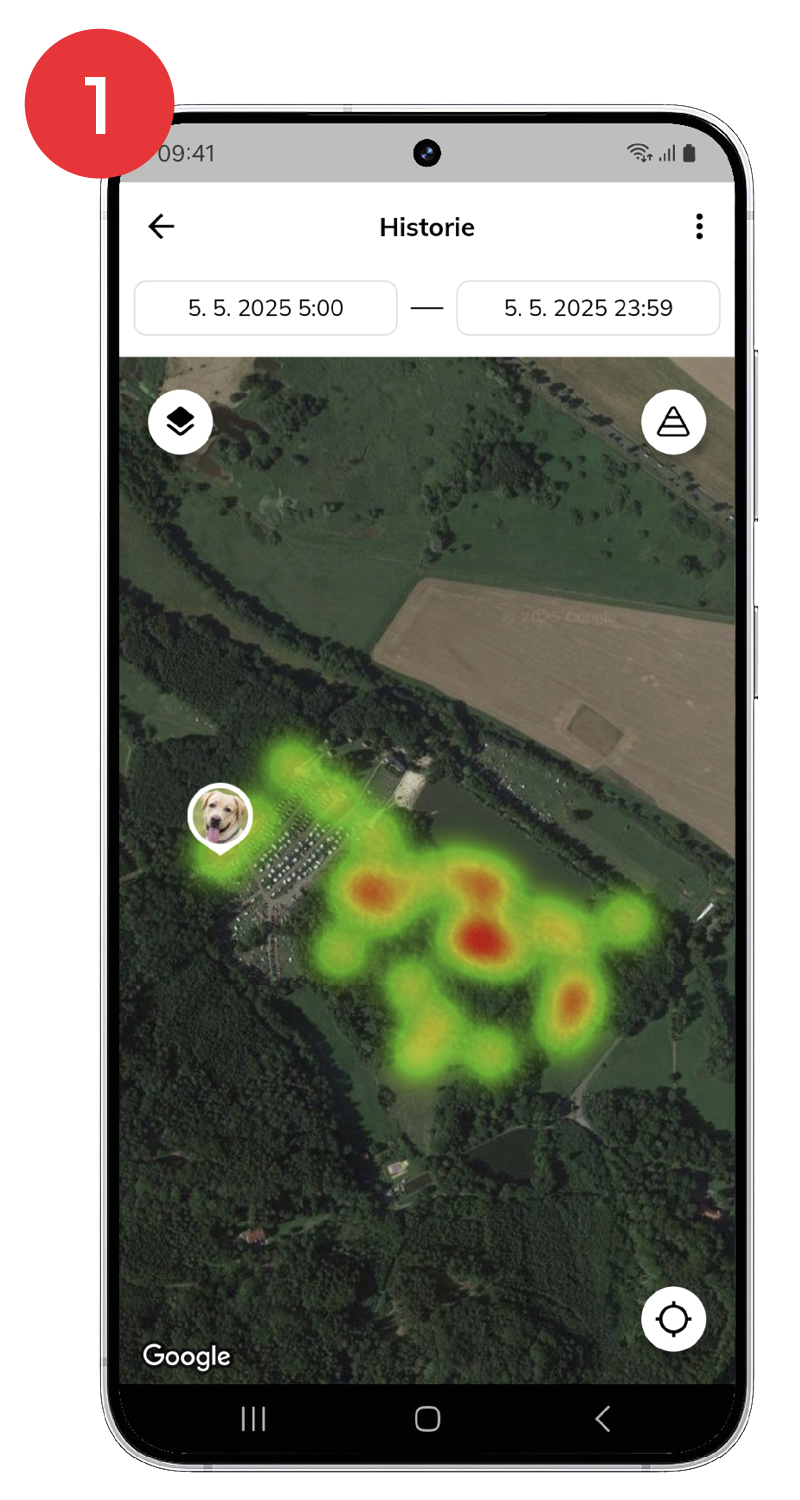
Task: Change the start date 5. 5. 2025 5:00
Action: coord(266,308)
